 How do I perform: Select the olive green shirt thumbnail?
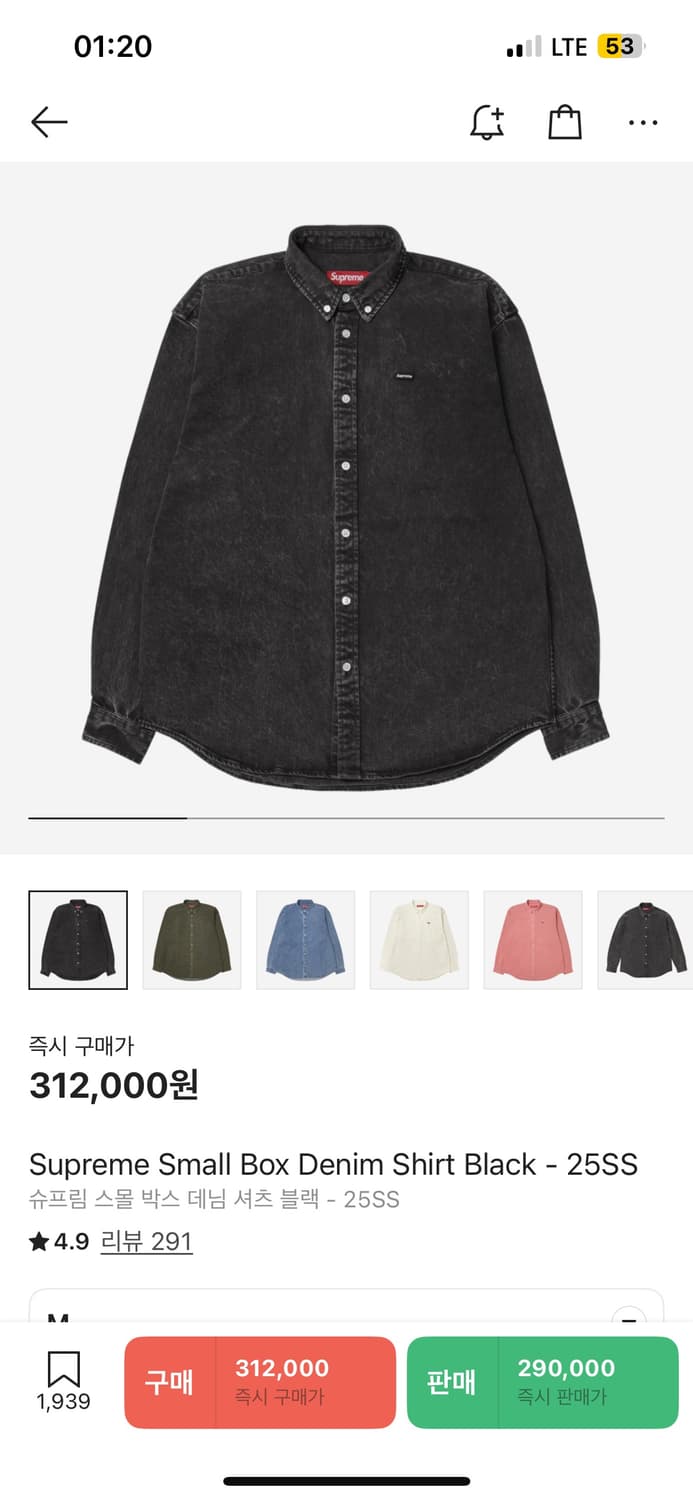[192, 940]
